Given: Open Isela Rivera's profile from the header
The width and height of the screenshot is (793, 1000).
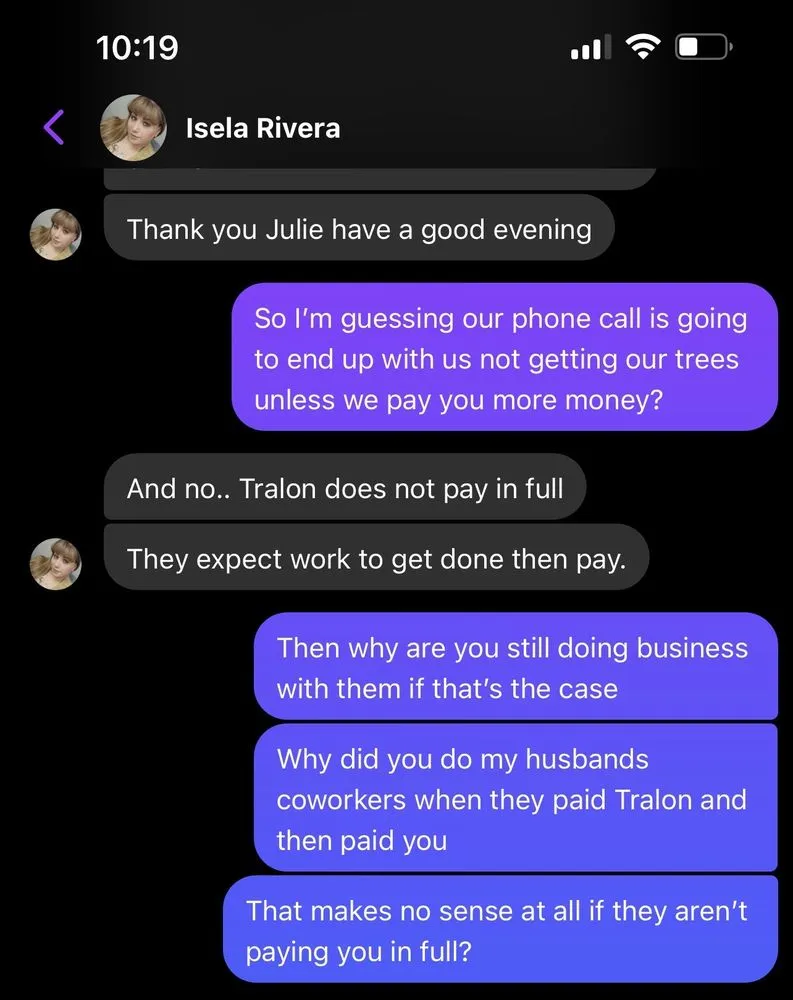Looking at the screenshot, I should pos(262,128).
